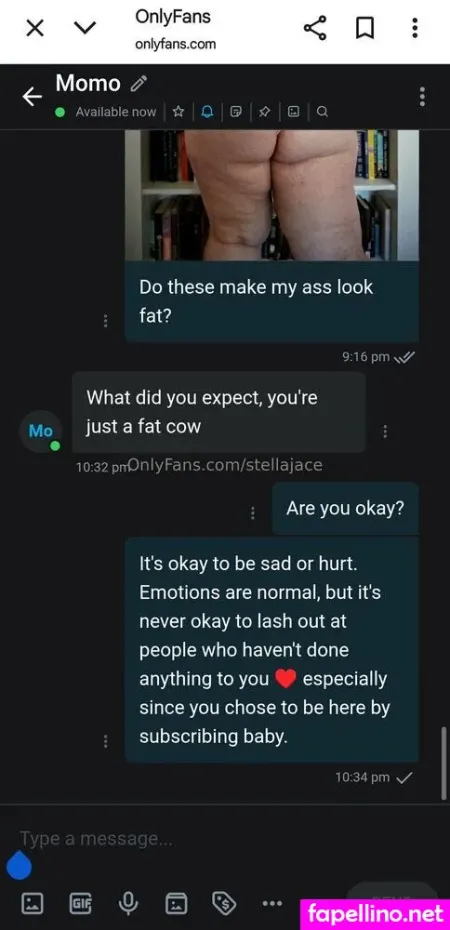The height and width of the screenshot is (930, 450).
Task: Focus the Type a message field
Action: pos(225,839)
